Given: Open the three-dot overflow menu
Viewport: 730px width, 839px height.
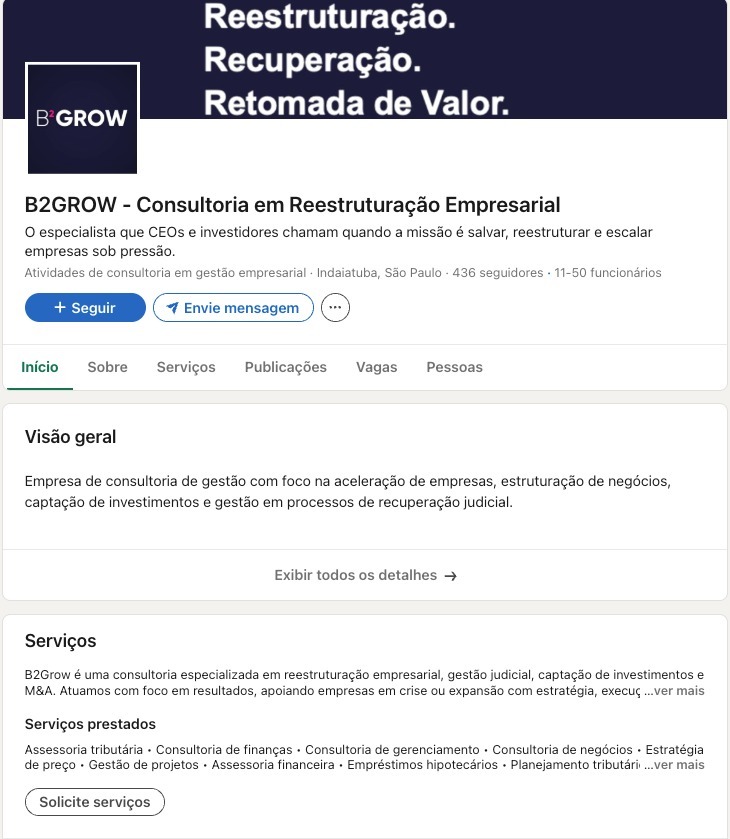Looking at the screenshot, I should pos(336,308).
